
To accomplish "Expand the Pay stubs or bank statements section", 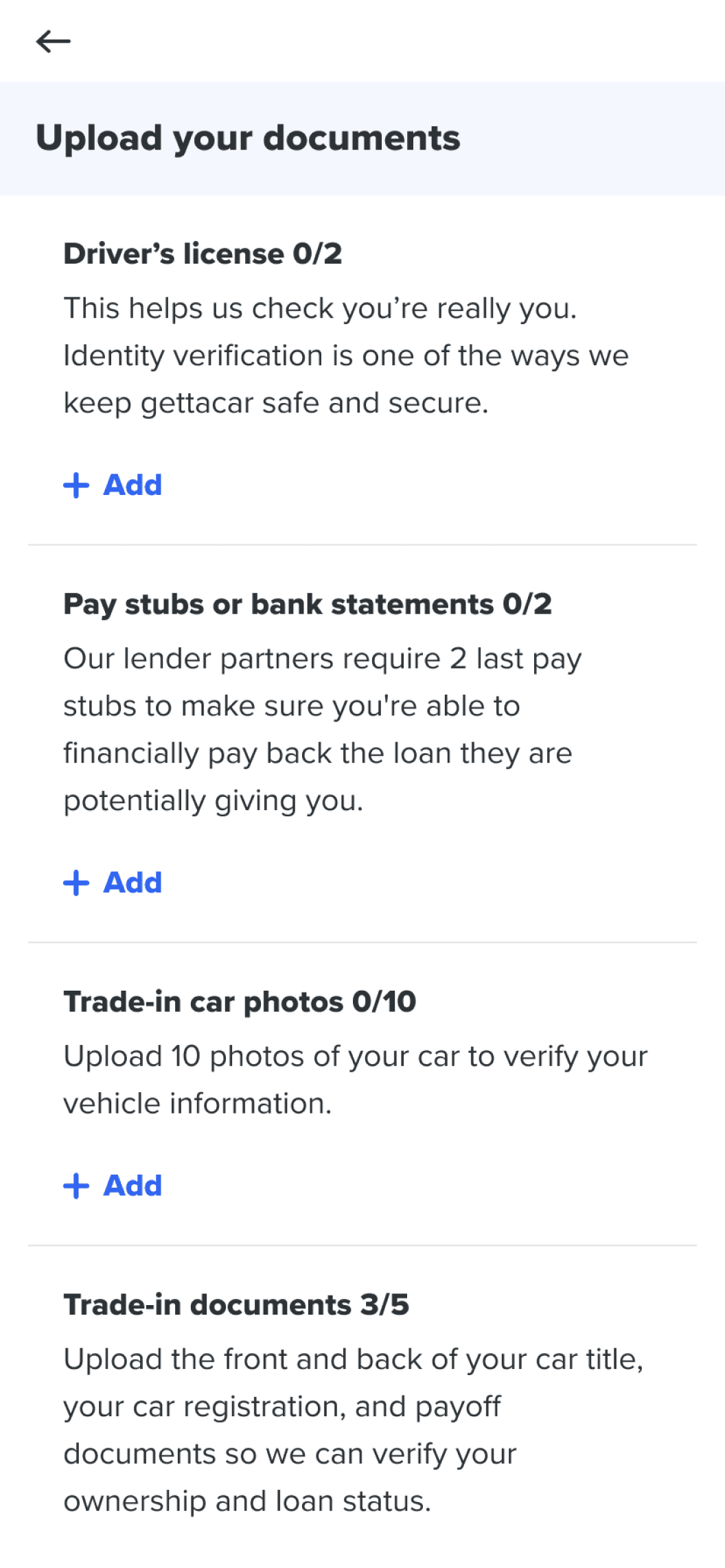I will tap(309, 604).
